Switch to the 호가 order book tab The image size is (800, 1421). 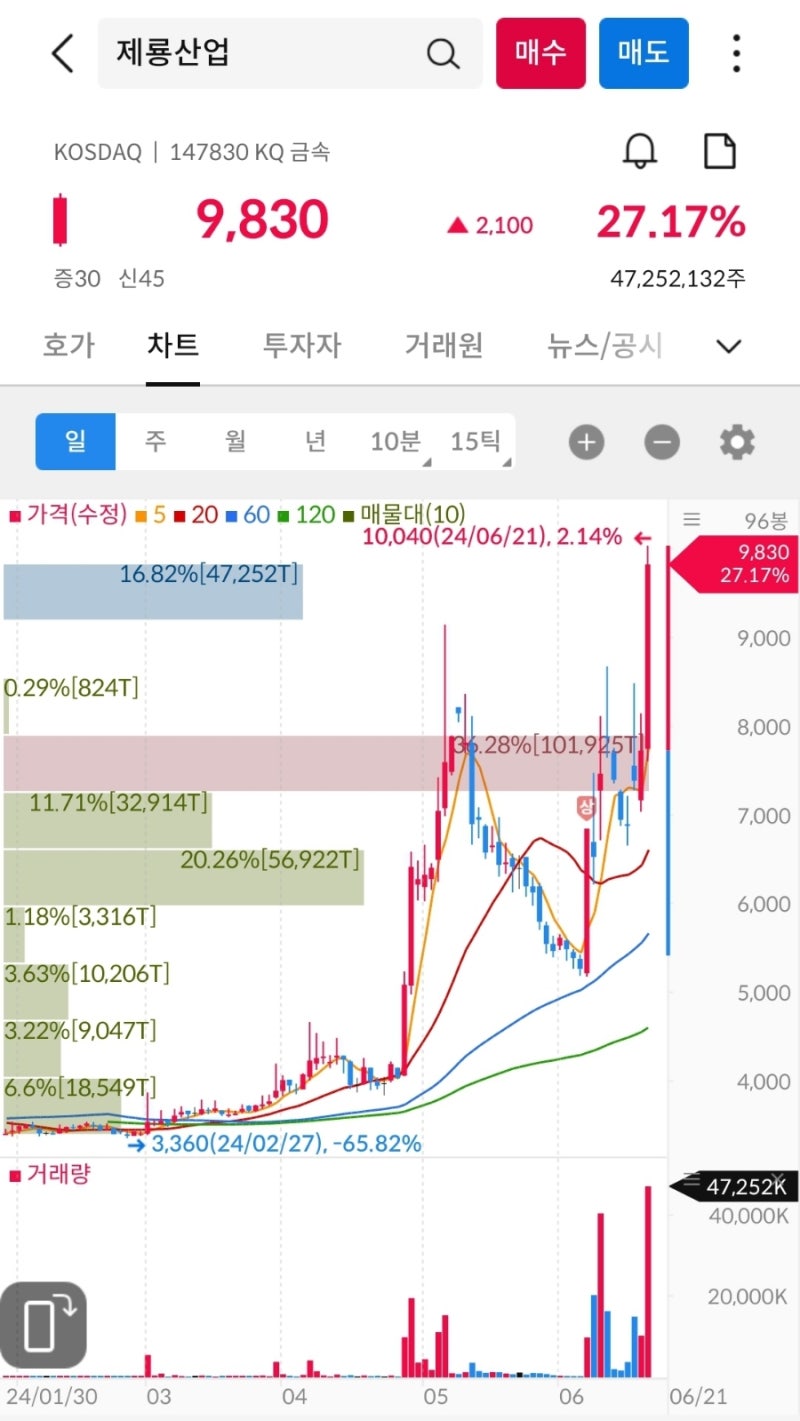point(68,345)
